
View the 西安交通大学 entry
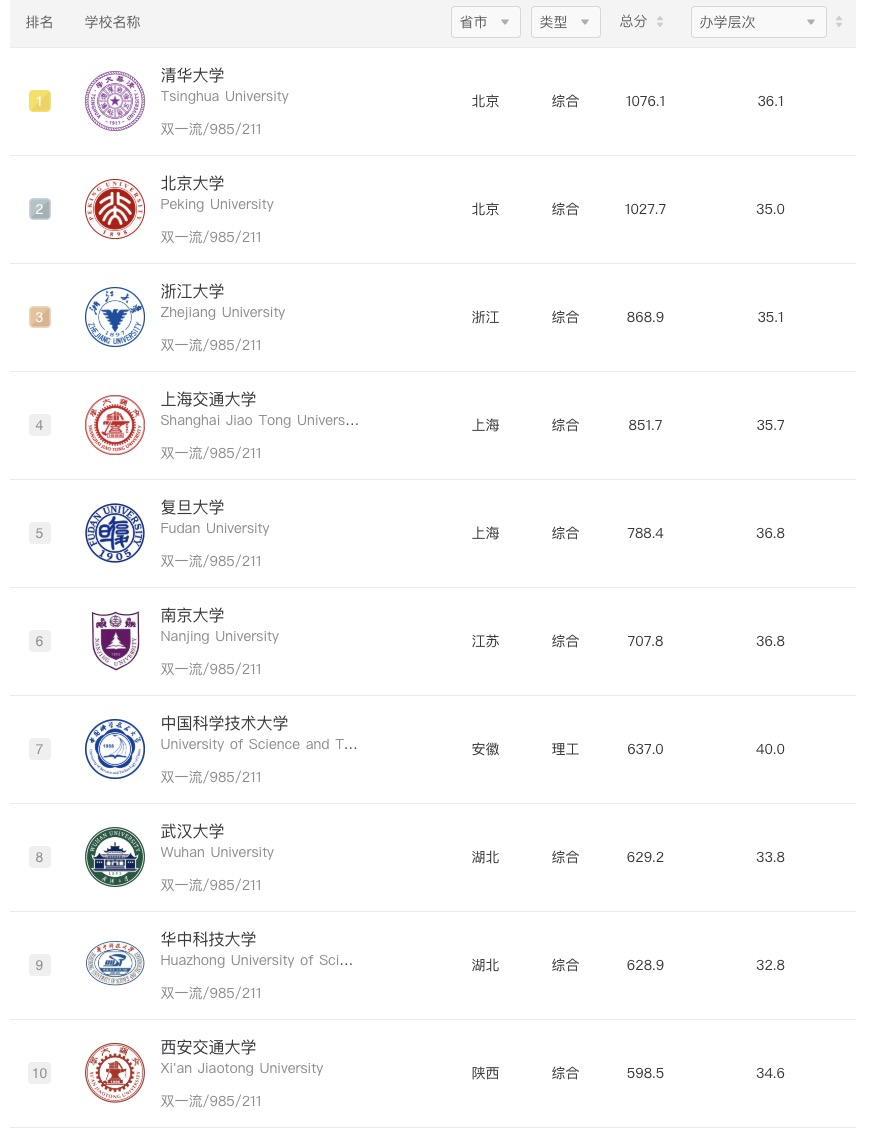[208, 1048]
